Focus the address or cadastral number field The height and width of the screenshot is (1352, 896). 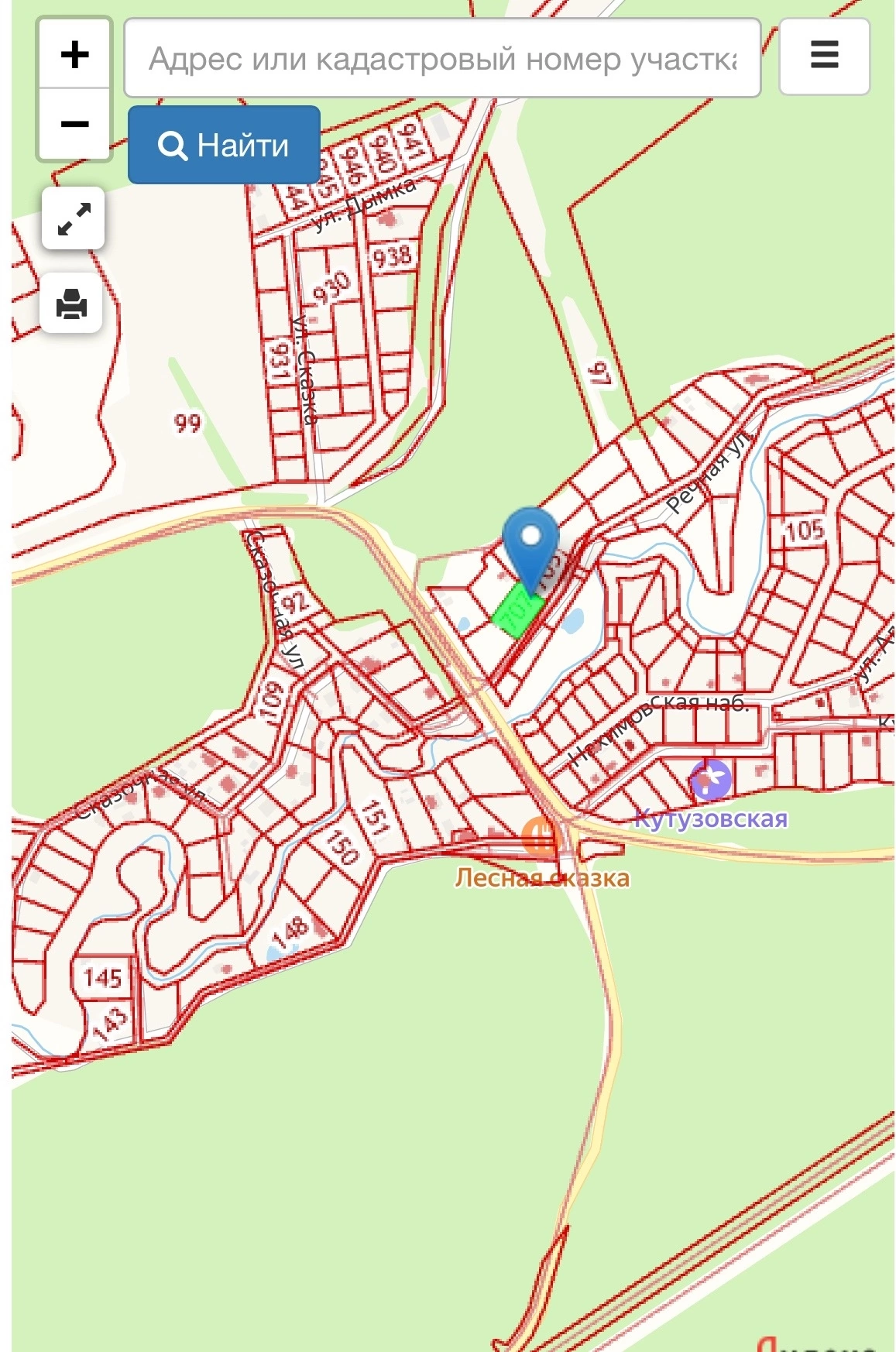[441, 59]
